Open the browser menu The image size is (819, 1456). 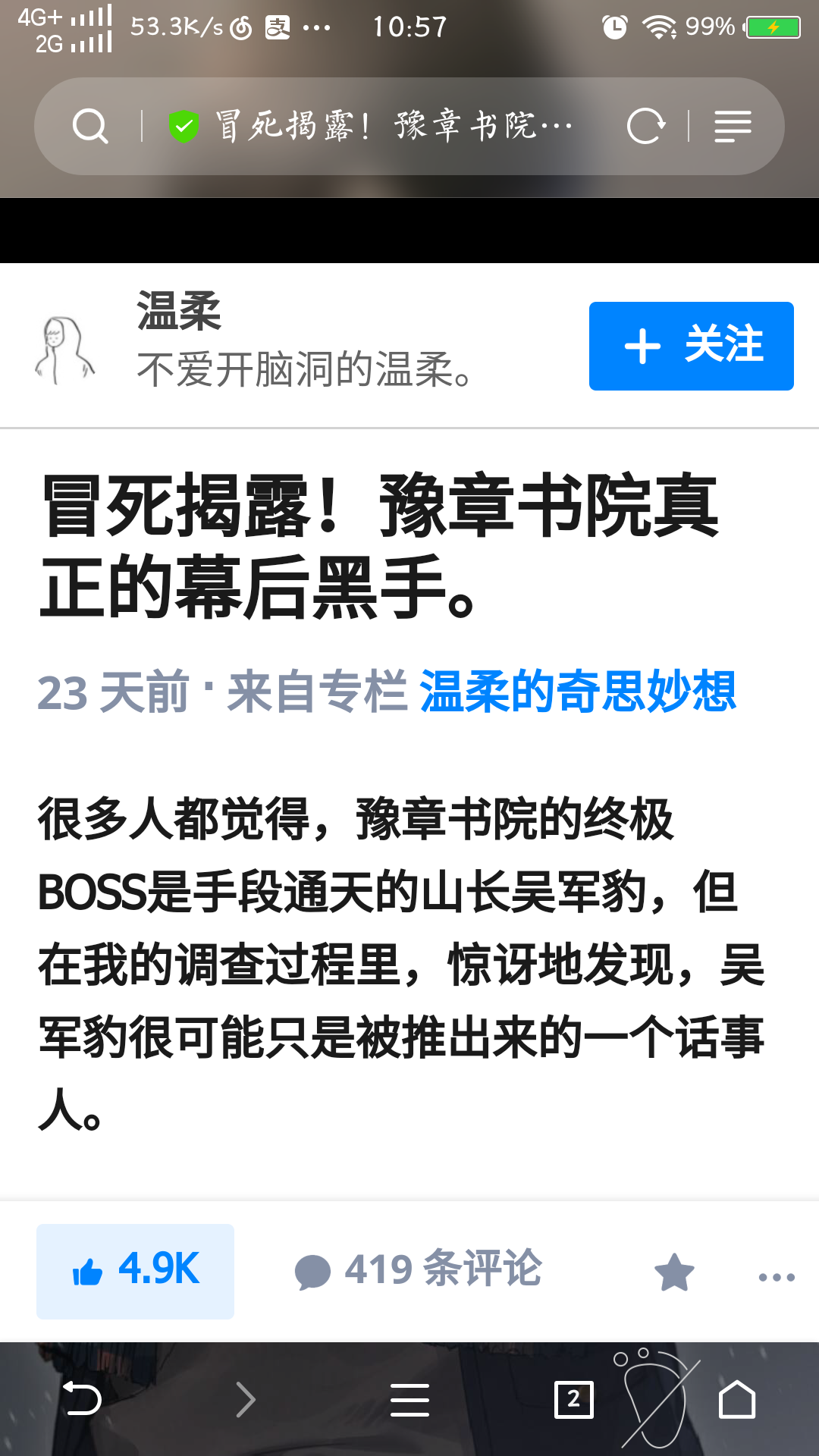[x=409, y=1399]
